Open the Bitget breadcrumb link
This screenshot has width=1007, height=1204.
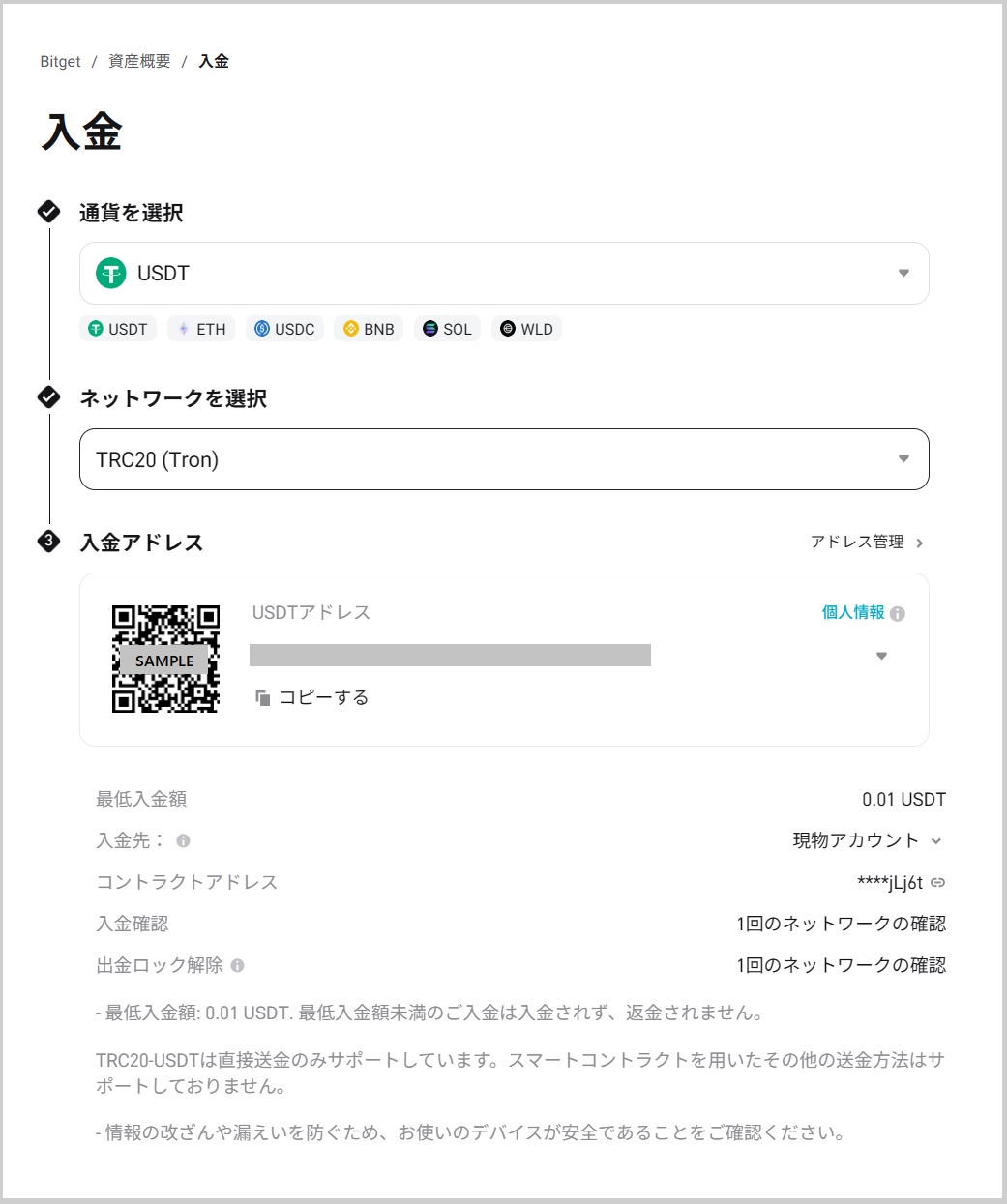tap(60, 62)
